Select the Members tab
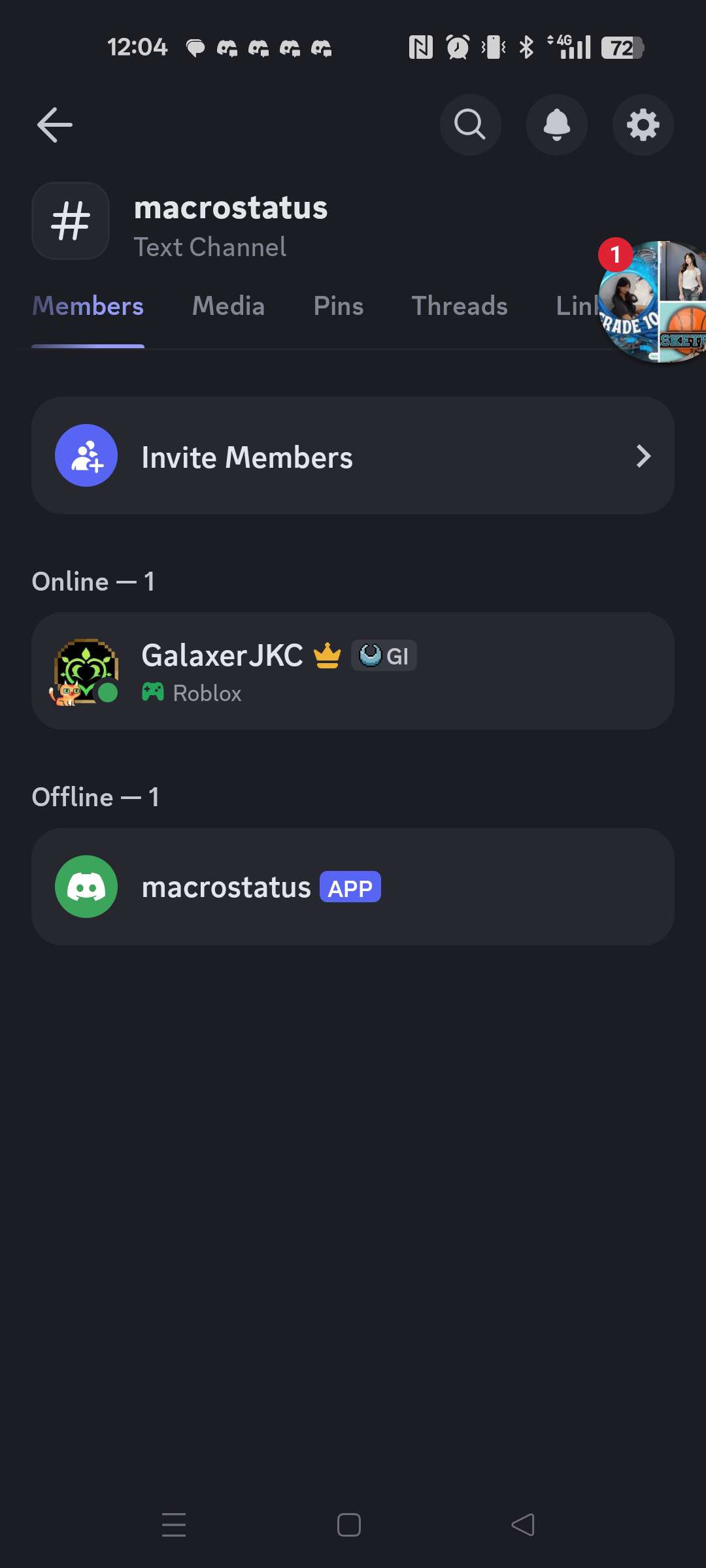706x1568 pixels. [88, 306]
